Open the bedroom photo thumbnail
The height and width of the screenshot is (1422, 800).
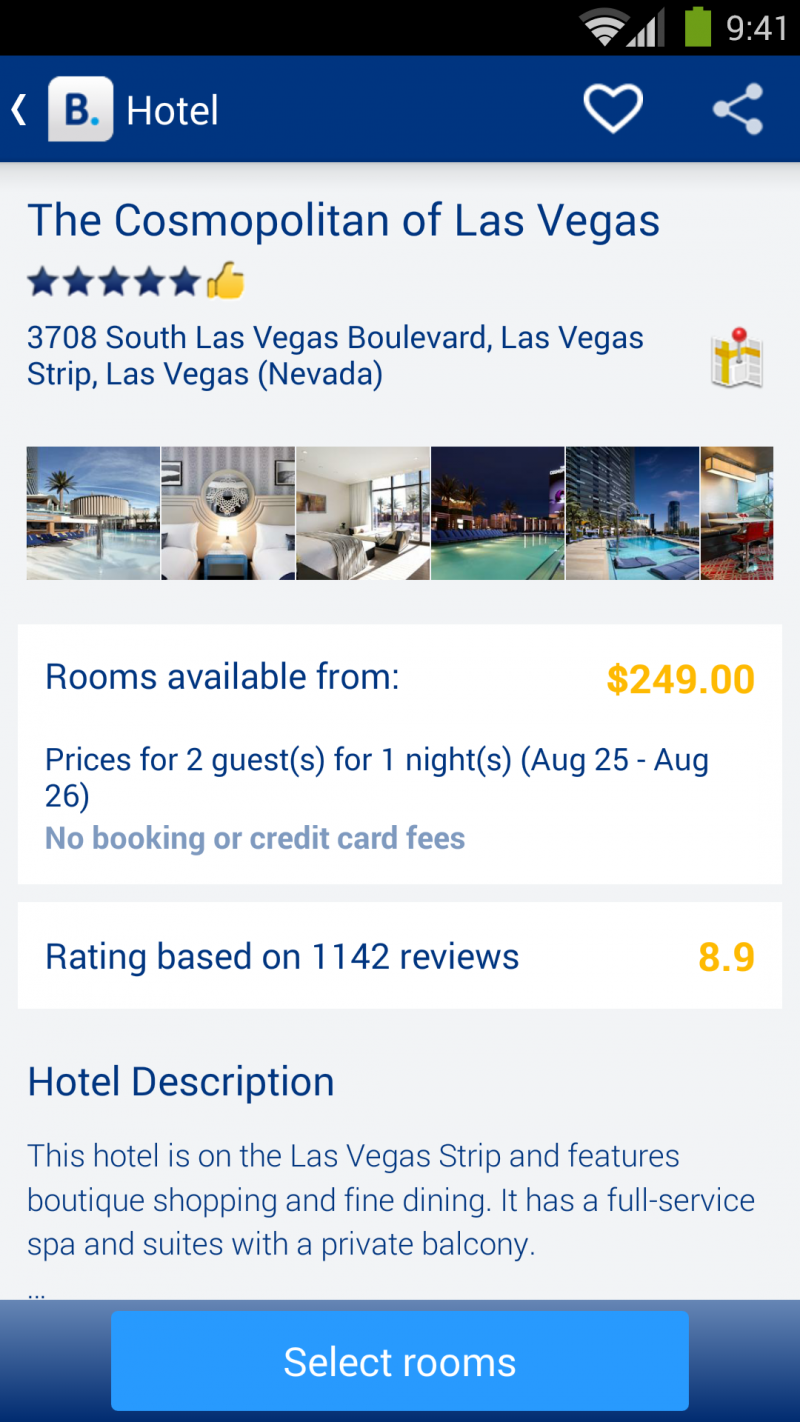227,513
